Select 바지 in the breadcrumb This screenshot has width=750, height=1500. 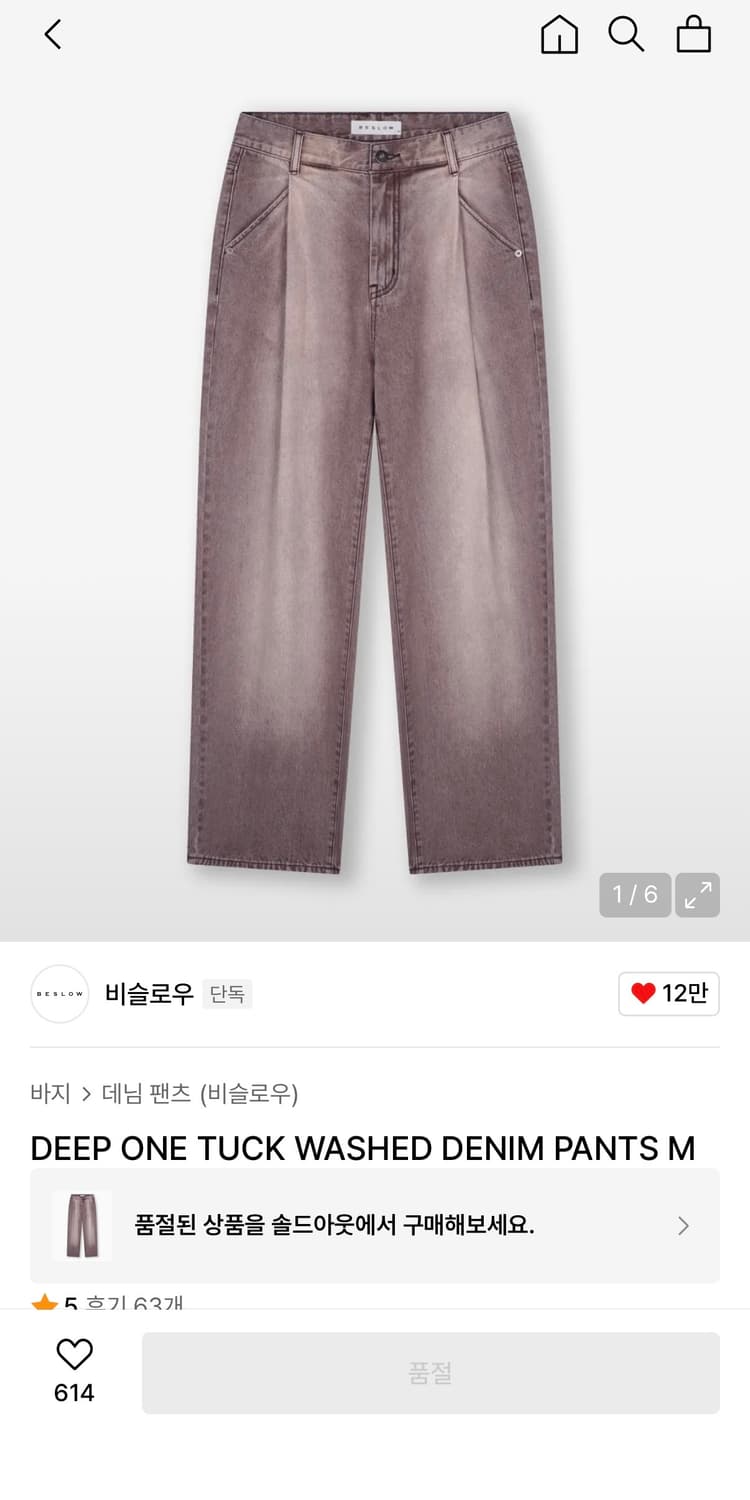click(x=49, y=1094)
